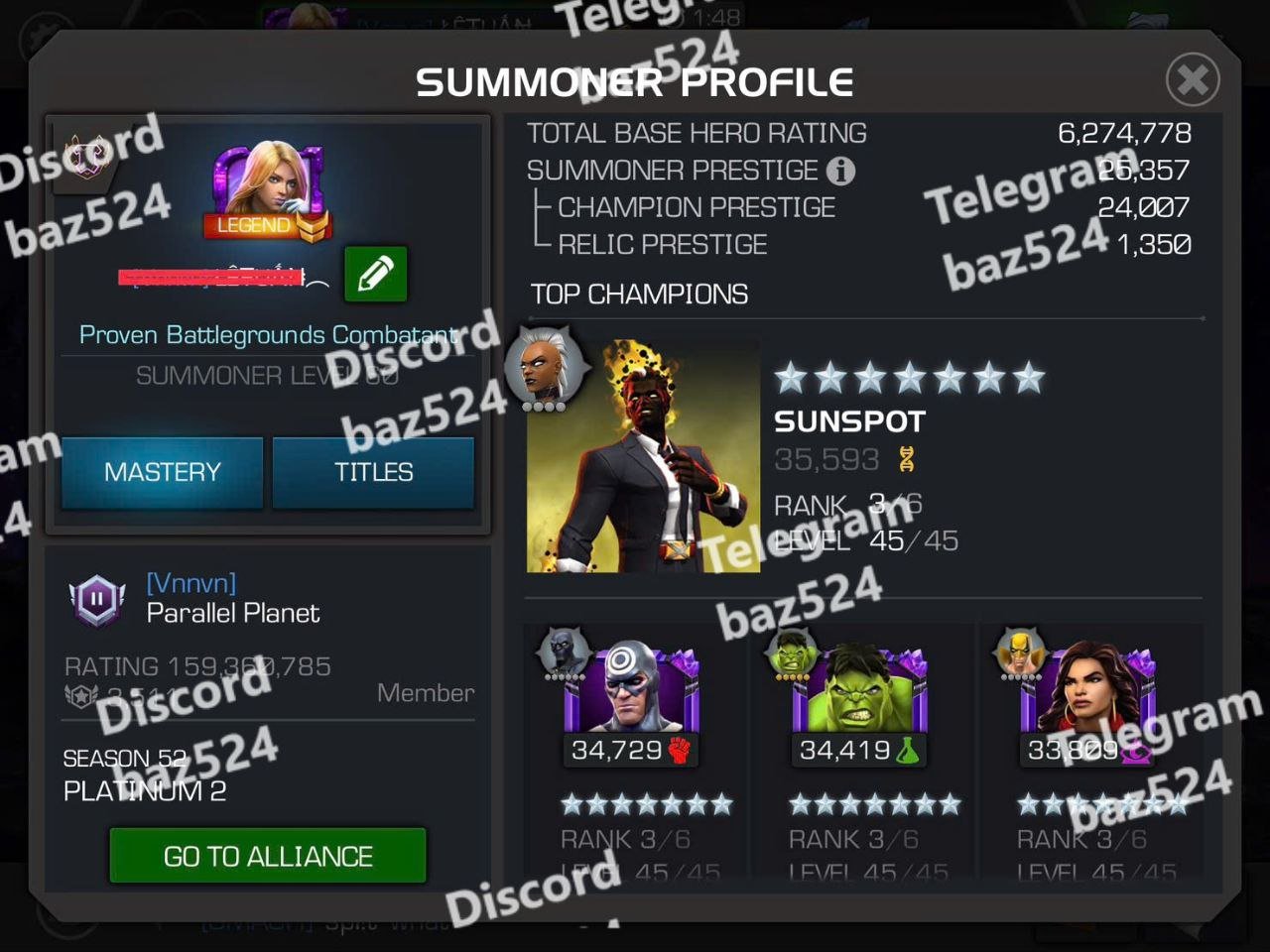Screen dimensions: 1270x952
Task: Show Summoner Prestige info icon
Action: click(840, 172)
